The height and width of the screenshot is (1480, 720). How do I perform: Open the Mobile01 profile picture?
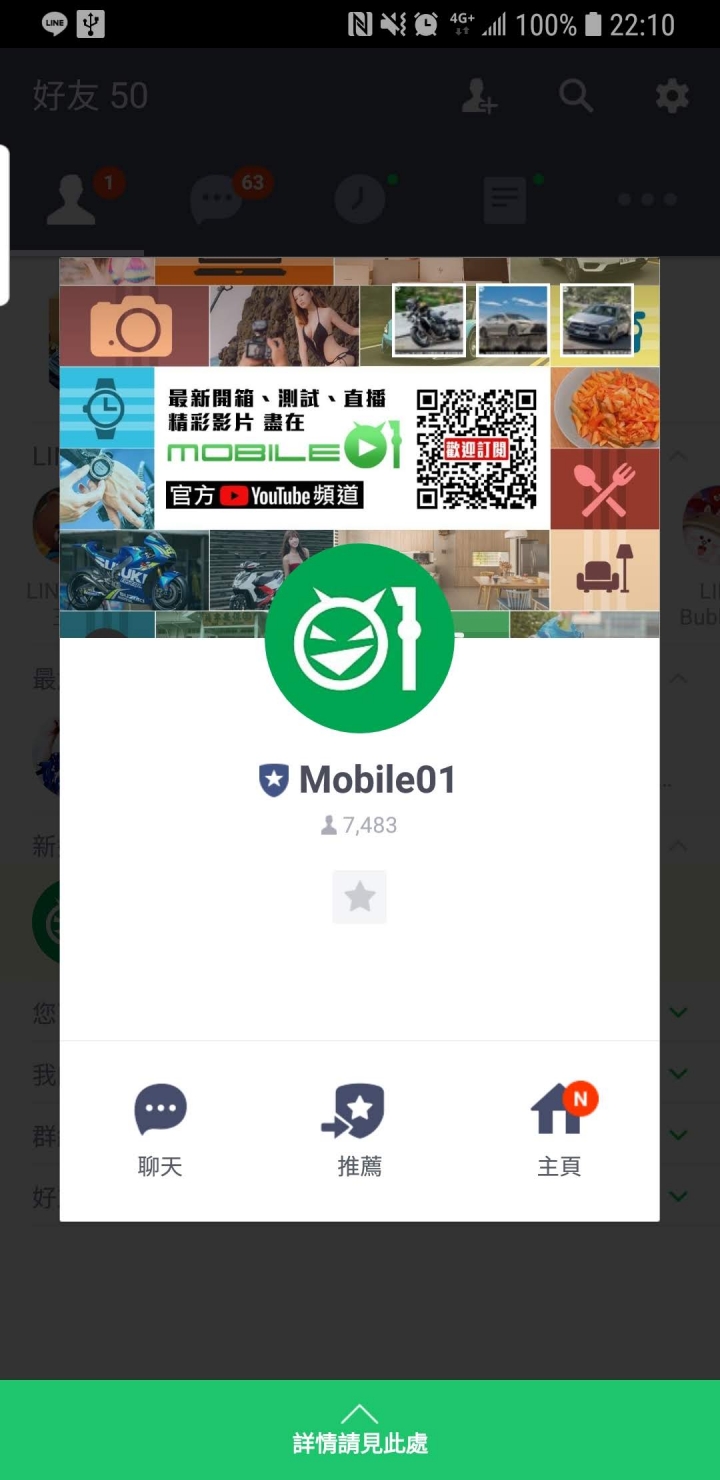359,638
